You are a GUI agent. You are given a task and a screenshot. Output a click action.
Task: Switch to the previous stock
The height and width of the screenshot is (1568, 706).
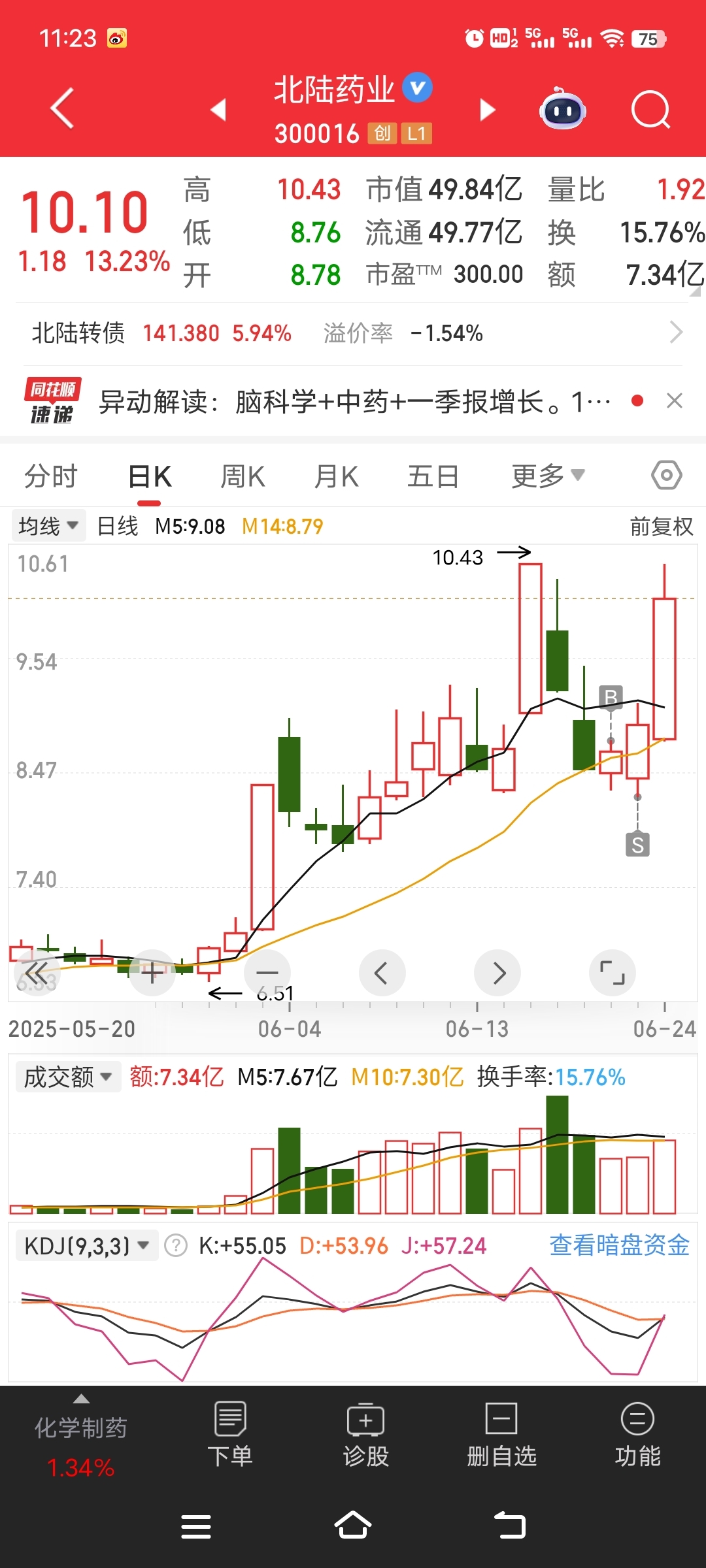[218, 109]
